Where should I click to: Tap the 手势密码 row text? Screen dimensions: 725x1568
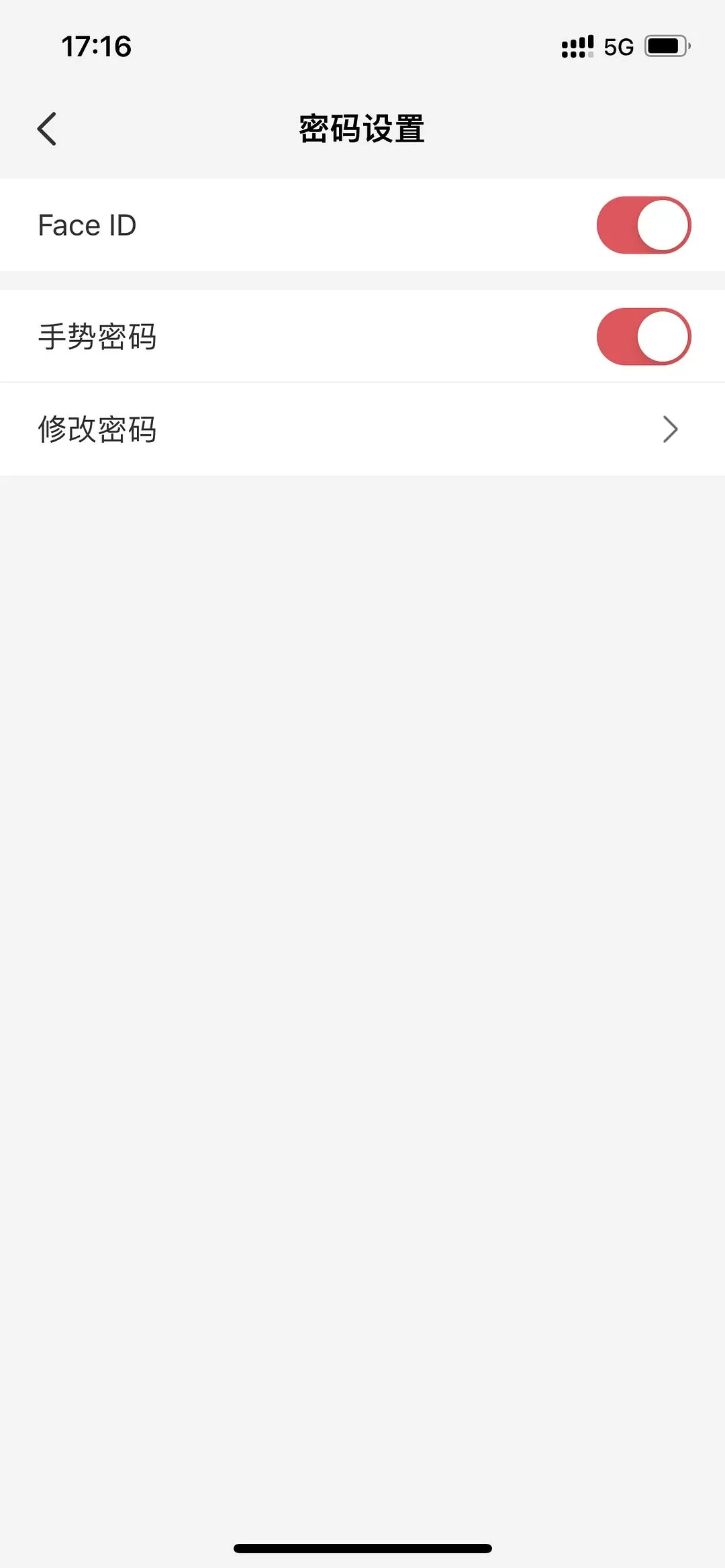click(x=97, y=336)
